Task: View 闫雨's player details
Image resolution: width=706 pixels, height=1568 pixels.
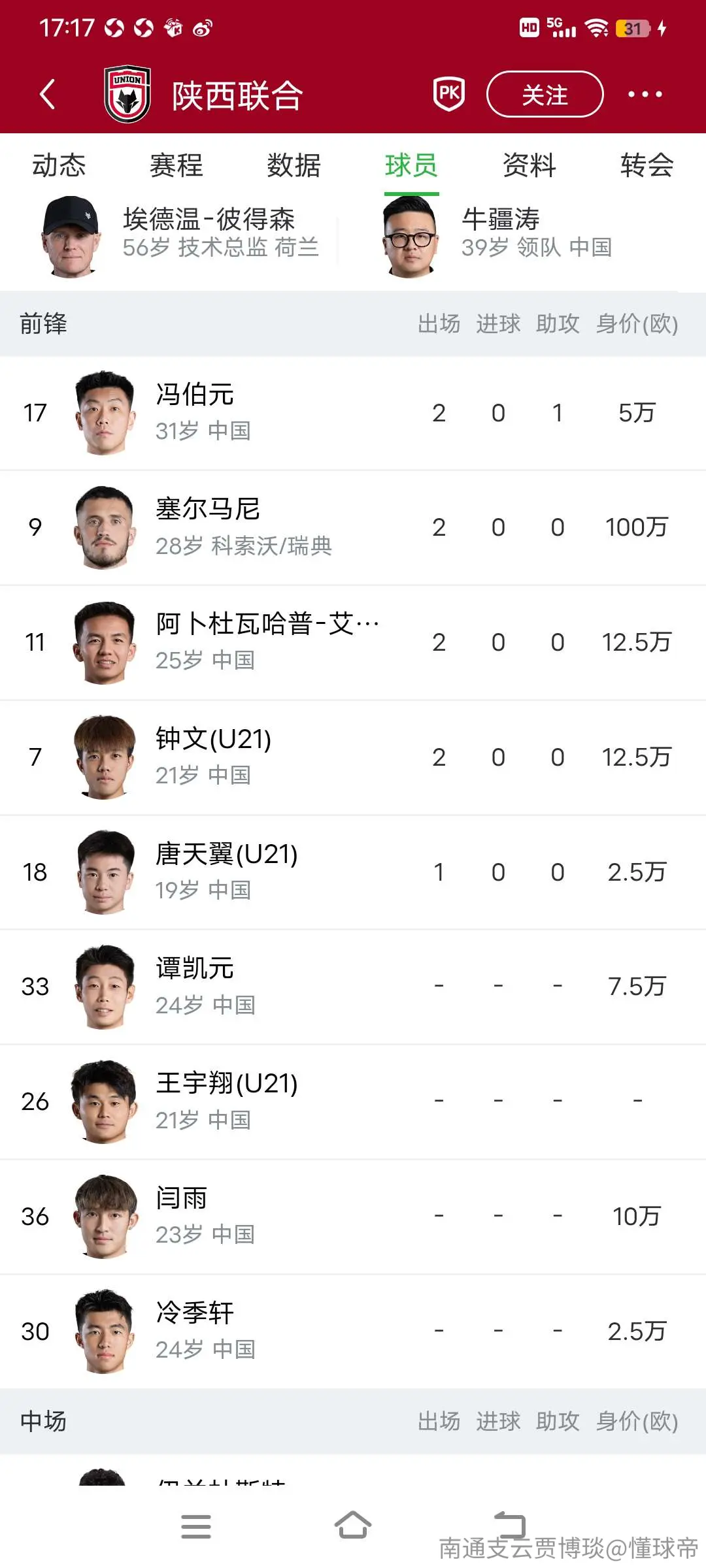Action: tap(353, 1217)
